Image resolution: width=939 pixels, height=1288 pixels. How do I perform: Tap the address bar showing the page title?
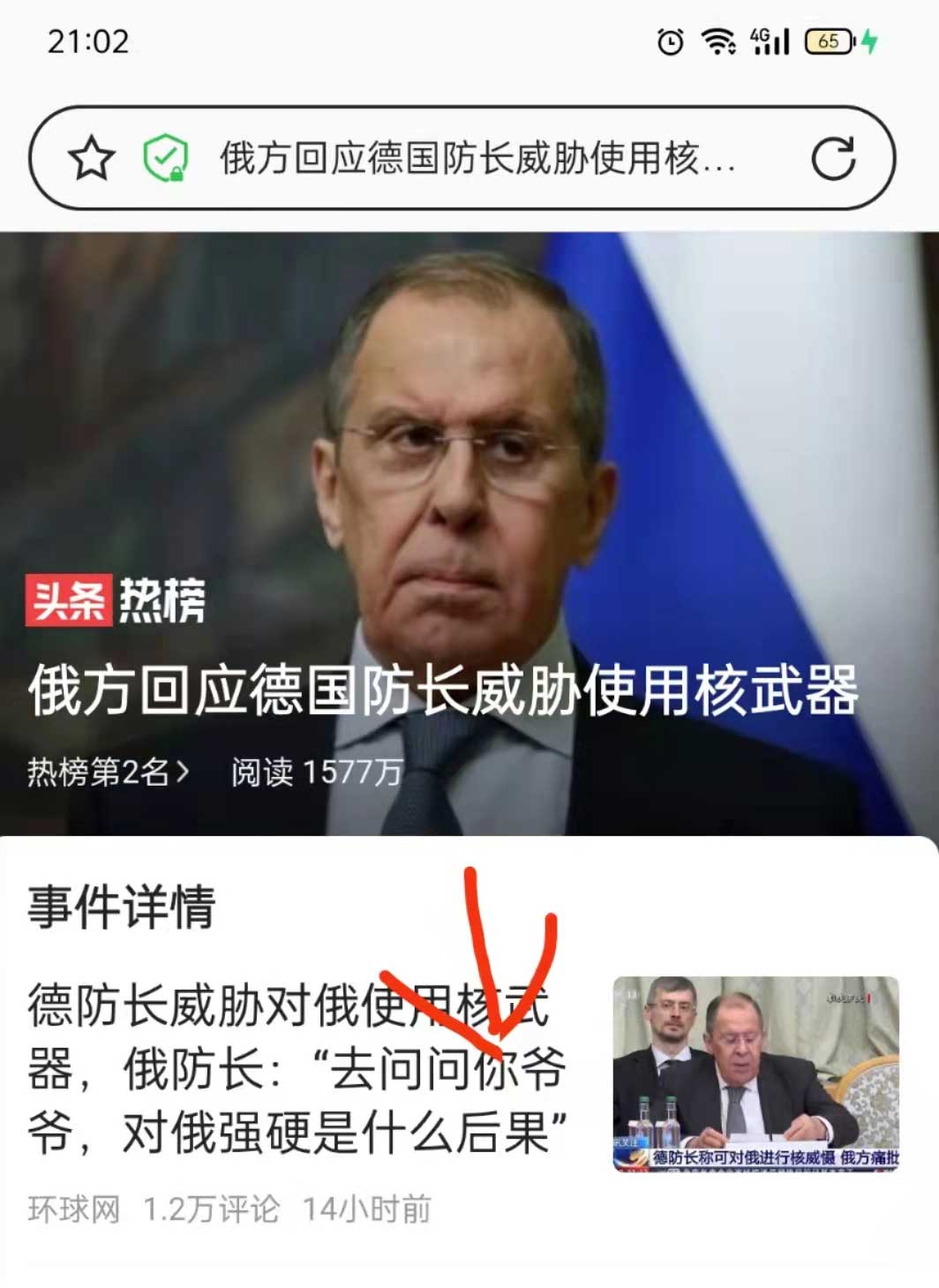point(477,159)
